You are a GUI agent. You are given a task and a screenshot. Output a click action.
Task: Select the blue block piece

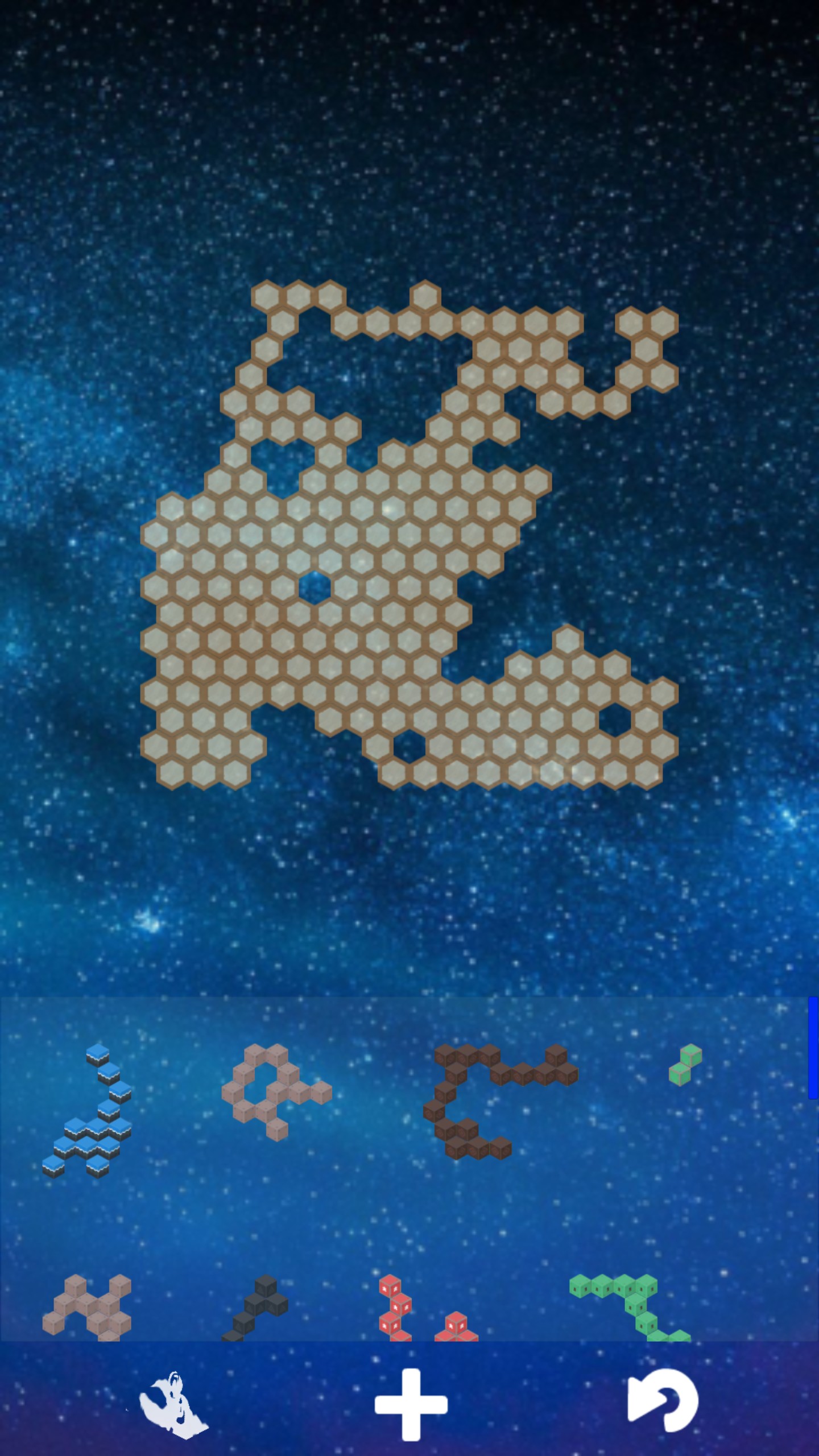[87, 1110]
